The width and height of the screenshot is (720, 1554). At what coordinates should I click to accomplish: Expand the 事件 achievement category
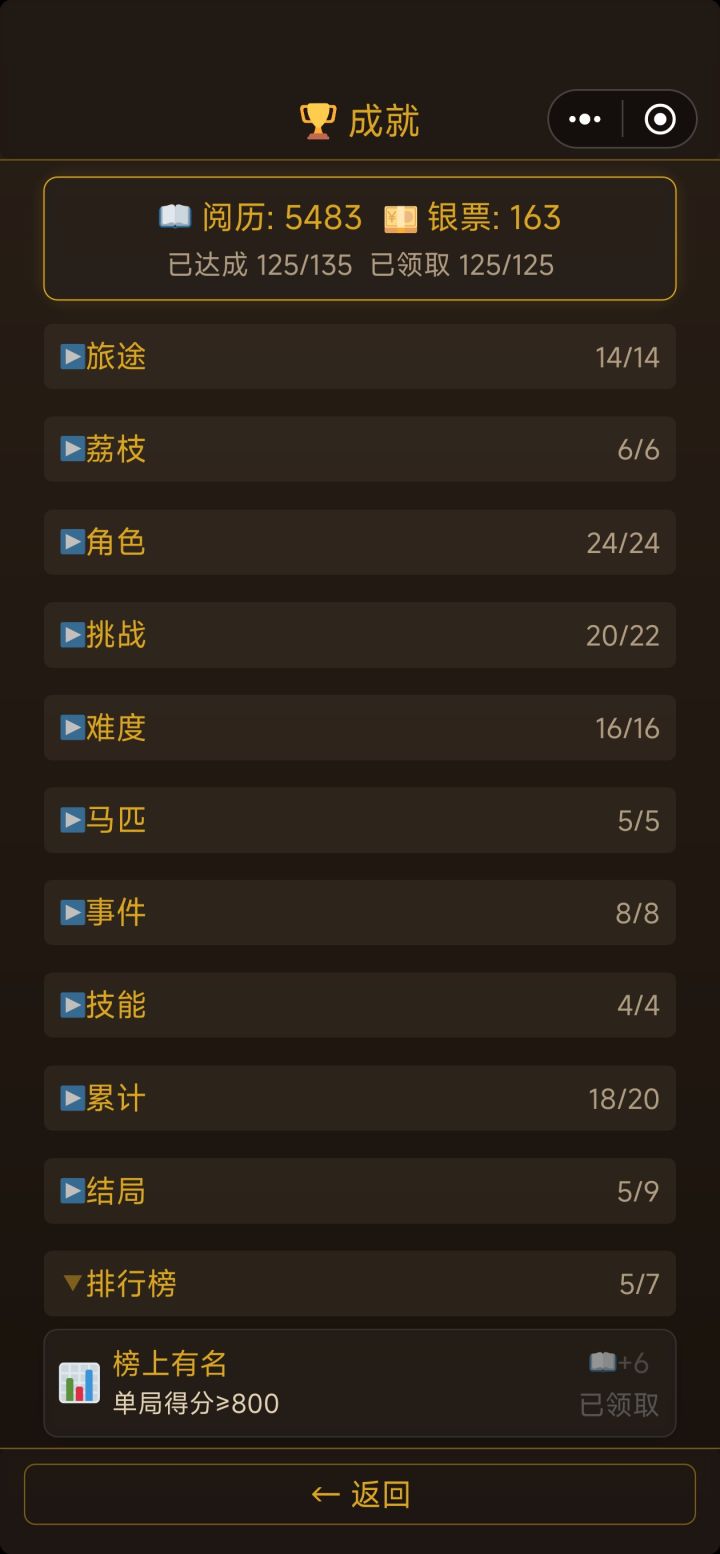click(360, 913)
